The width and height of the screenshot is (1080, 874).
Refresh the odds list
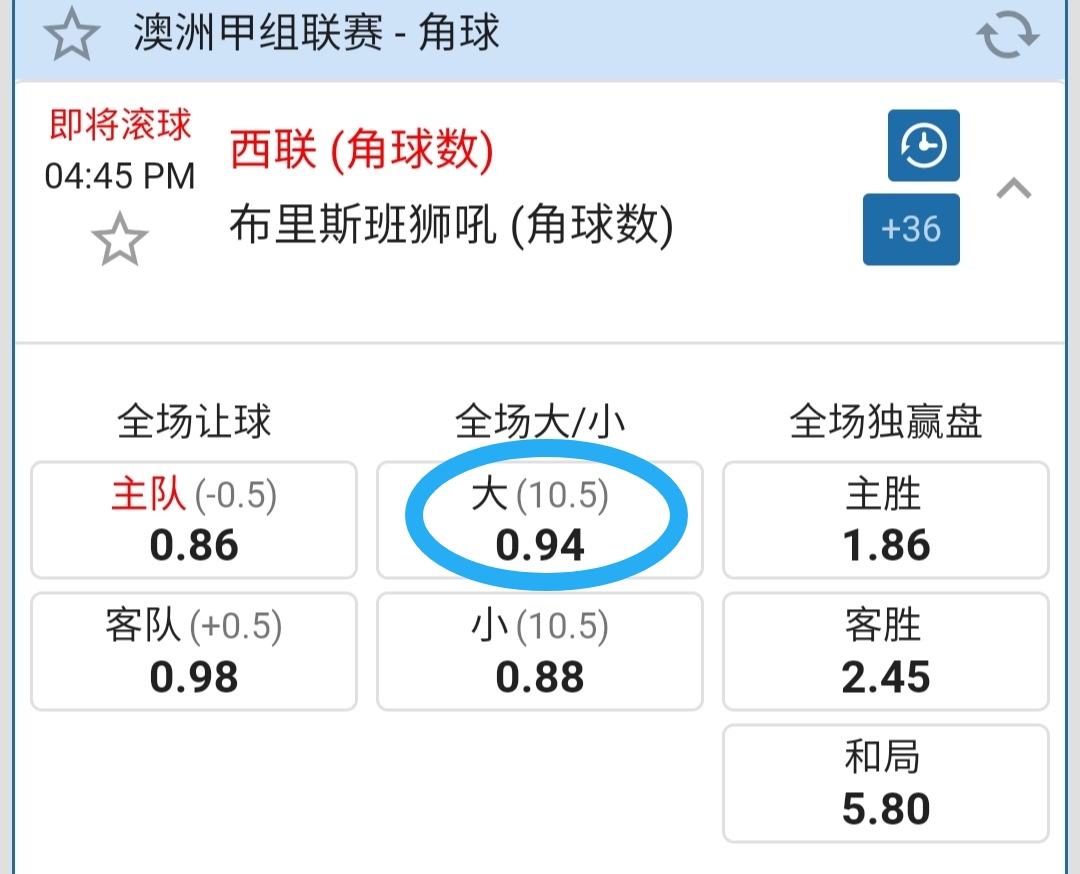pos(1008,36)
